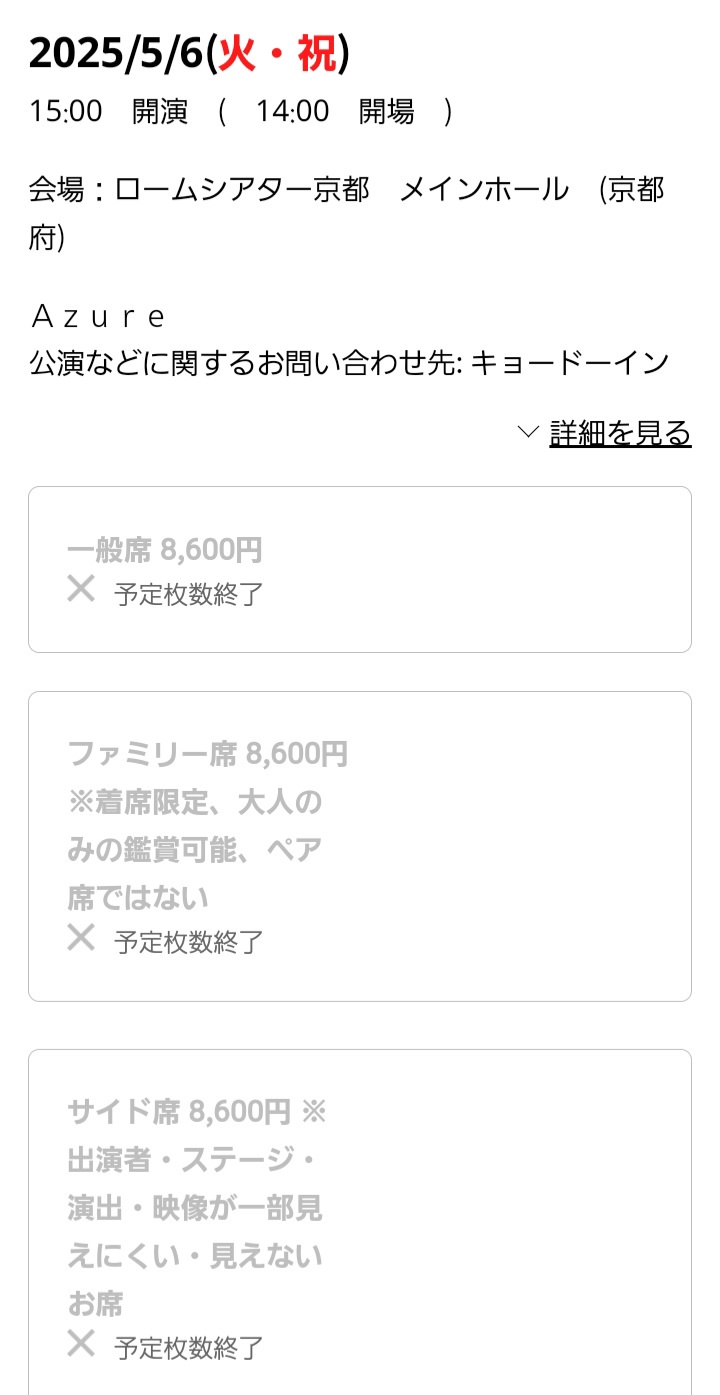720x1395 pixels.
Task: Expand 詳細を見る event details
Action: 619,433
